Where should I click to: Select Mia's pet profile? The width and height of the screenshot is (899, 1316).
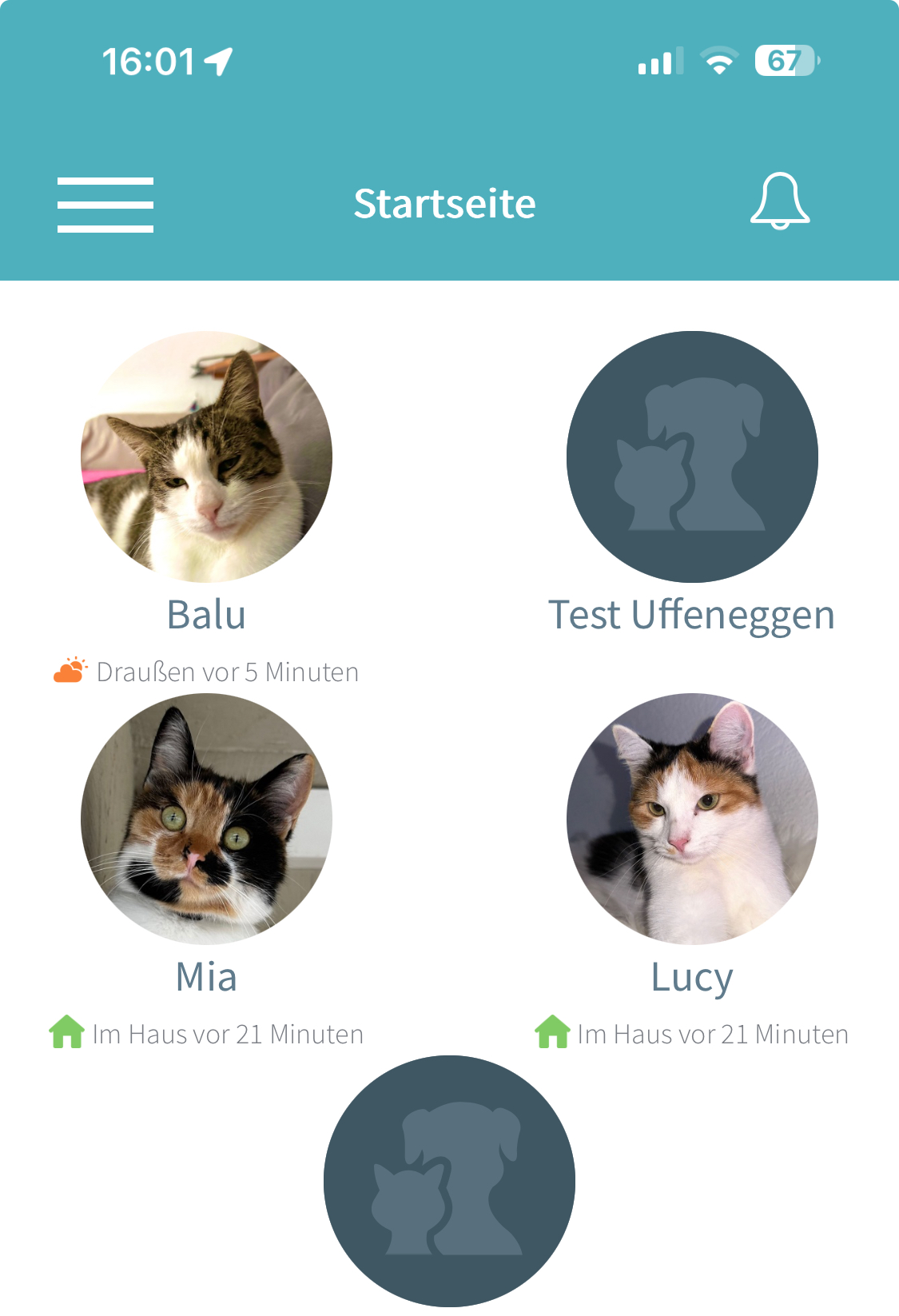click(206, 819)
